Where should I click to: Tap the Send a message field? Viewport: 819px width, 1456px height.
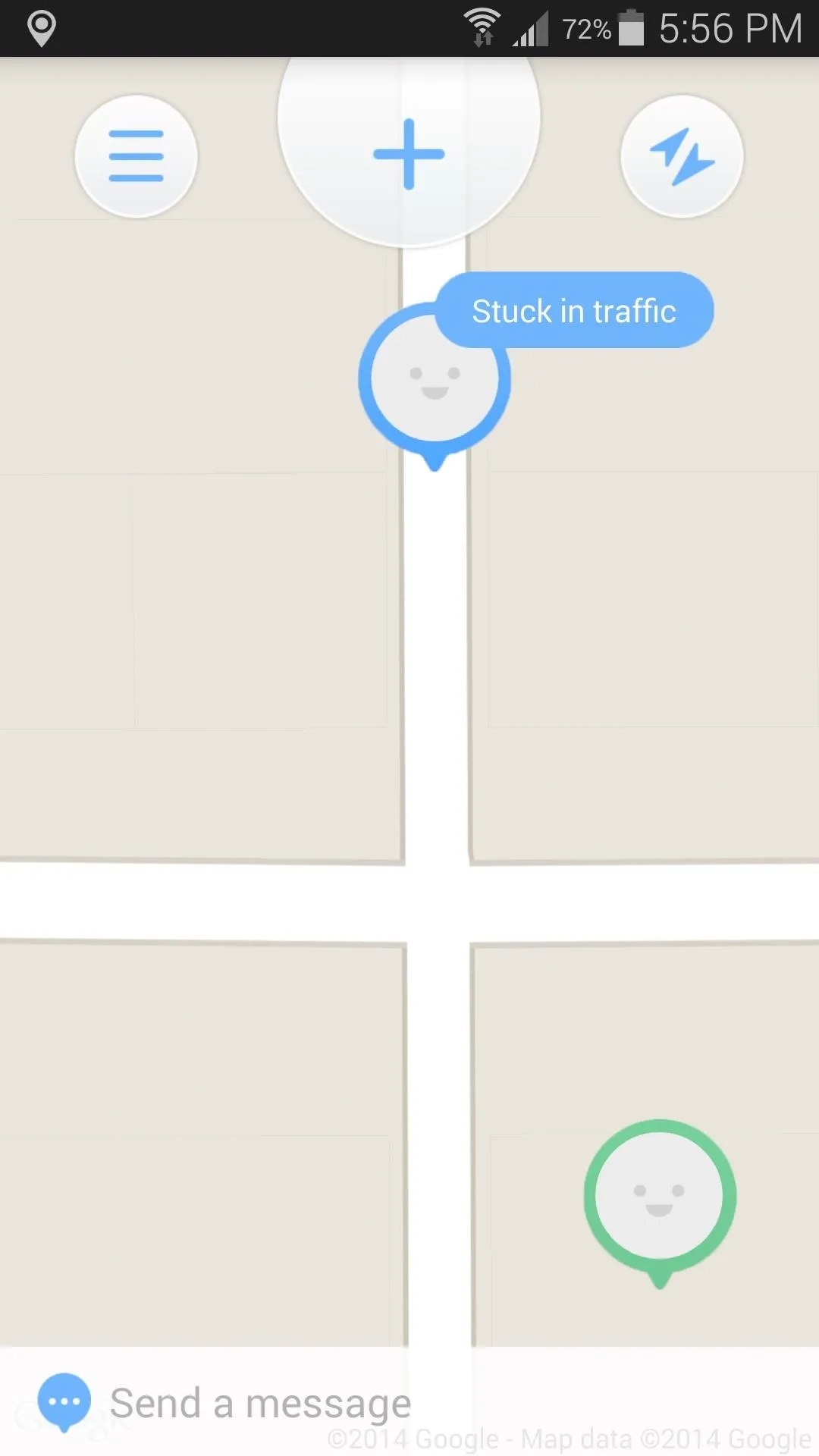pos(409,1402)
